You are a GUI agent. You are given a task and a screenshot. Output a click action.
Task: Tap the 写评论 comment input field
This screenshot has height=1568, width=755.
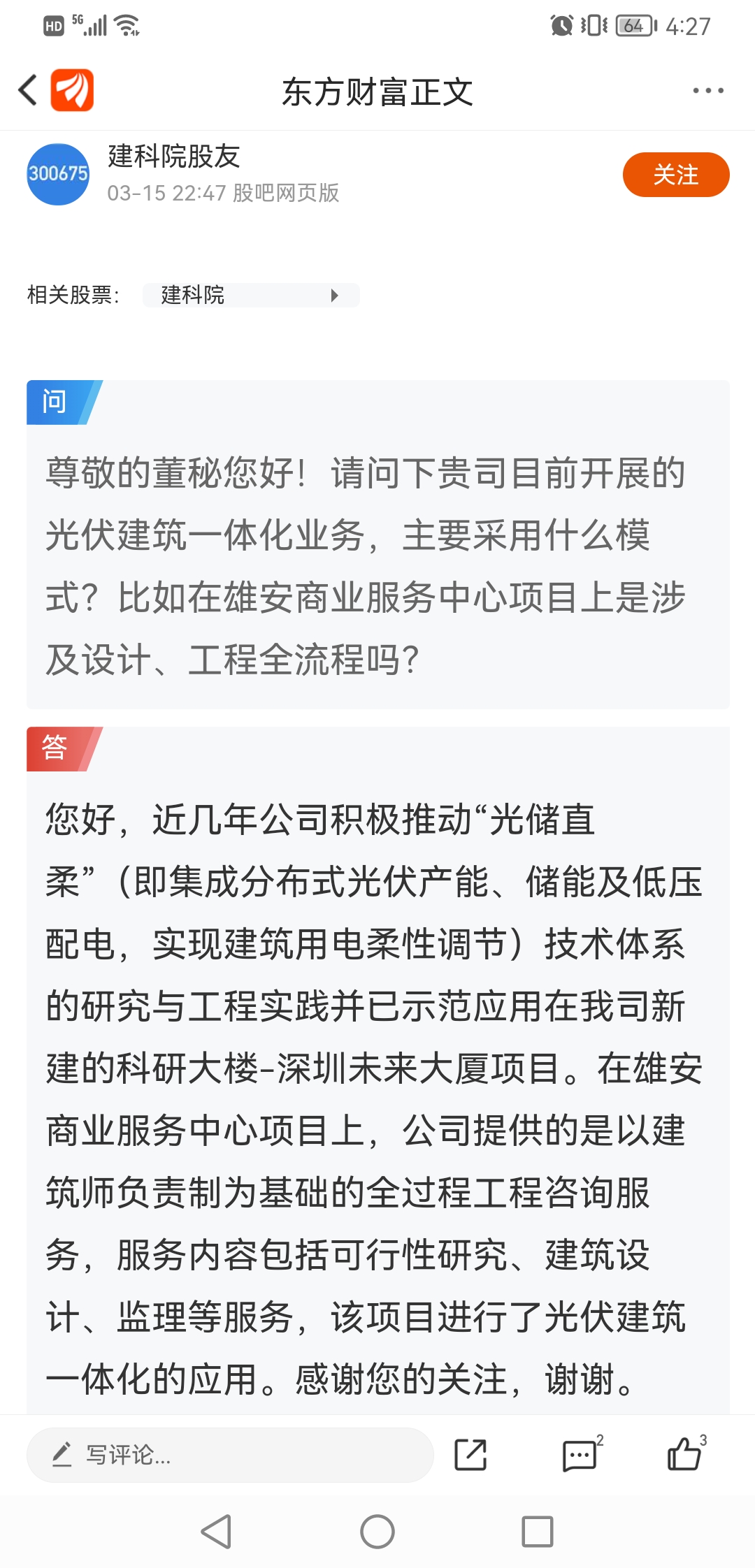click(230, 1455)
